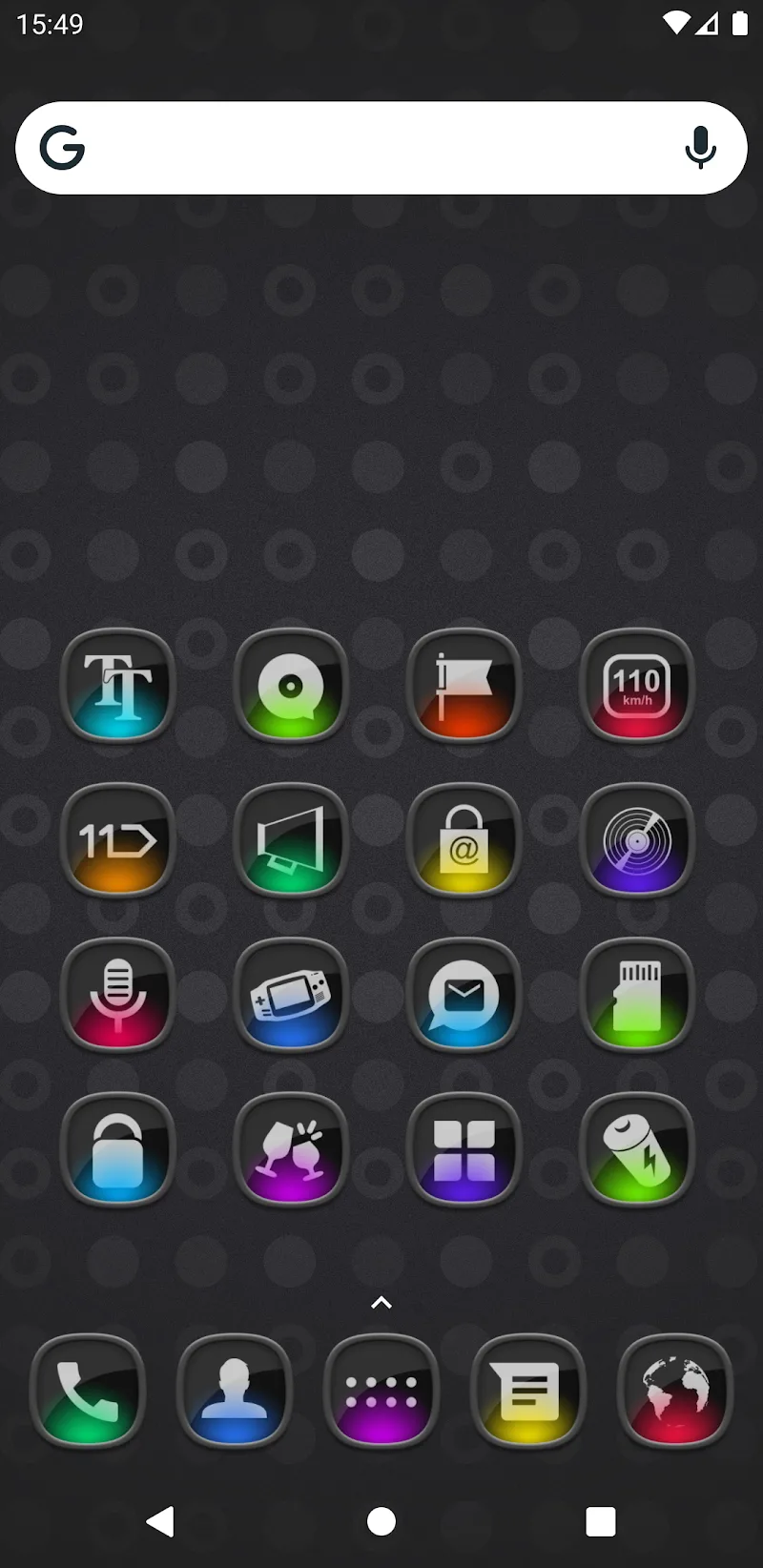Start voice search with the microphone
The image size is (763, 1568).
pyautogui.click(x=700, y=148)
